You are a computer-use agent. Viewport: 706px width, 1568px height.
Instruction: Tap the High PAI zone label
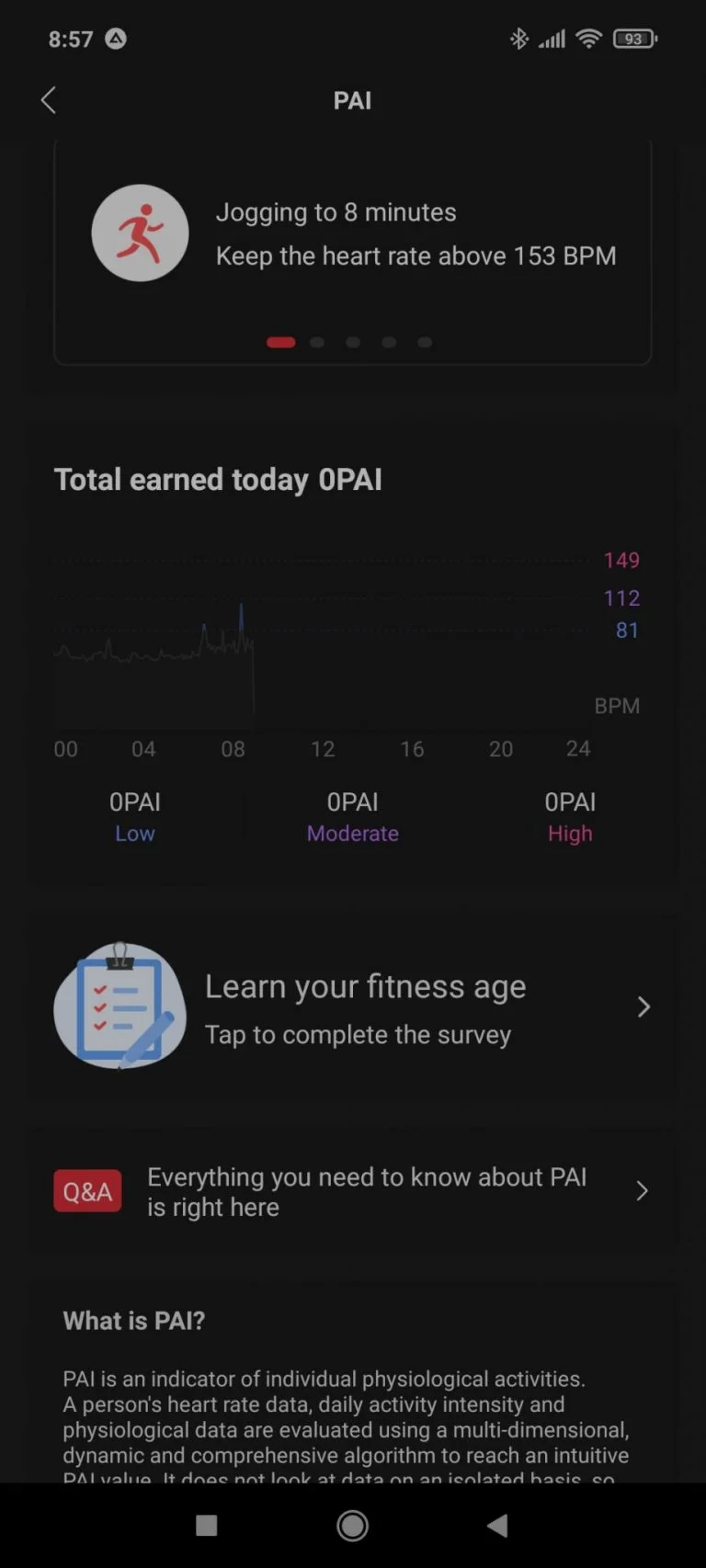[x=570, y=834]
